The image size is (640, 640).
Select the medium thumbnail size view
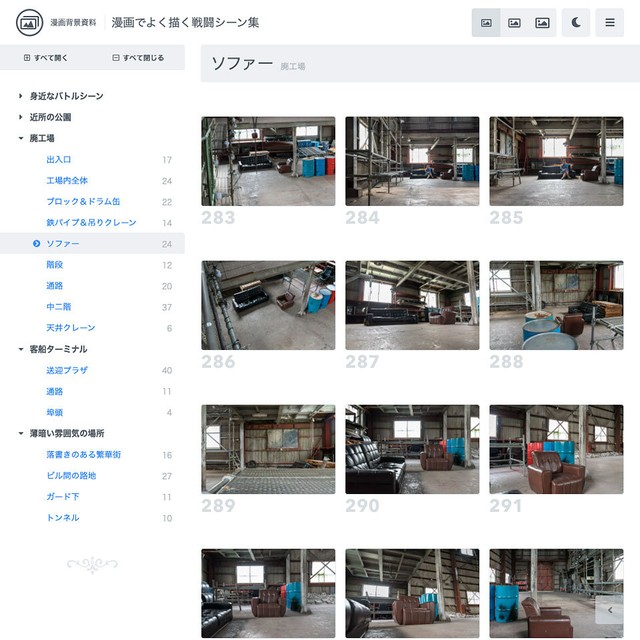[x=514, y=22]
